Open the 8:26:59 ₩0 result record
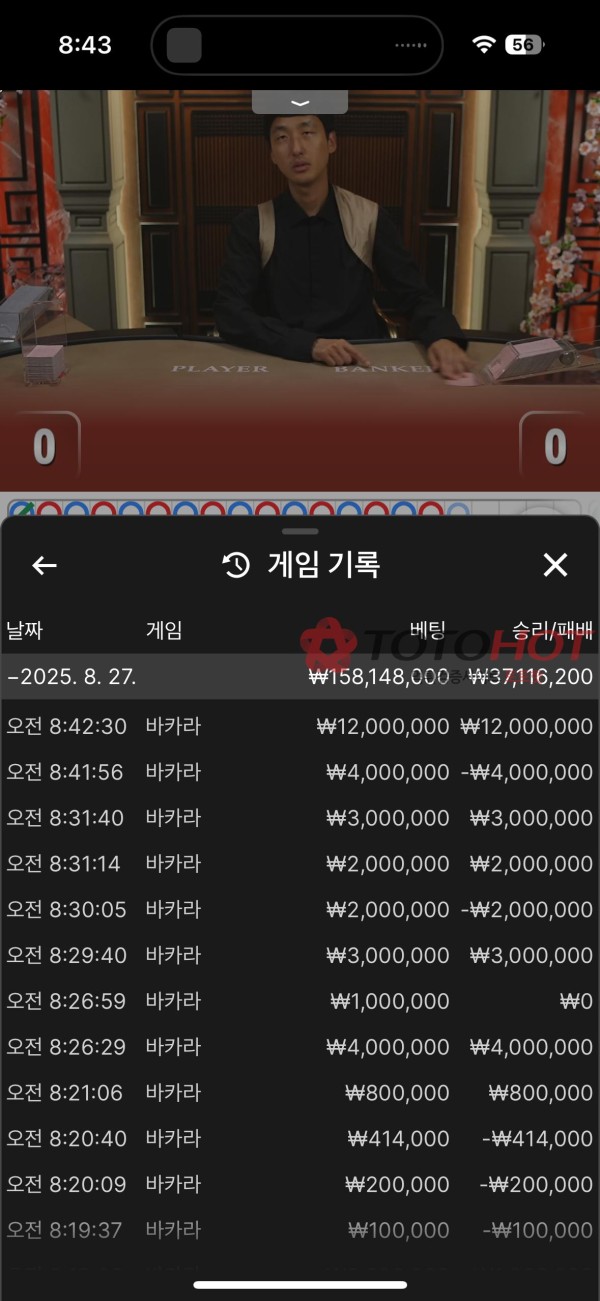The image size is (600, 1301). [x=300, y=1002]
